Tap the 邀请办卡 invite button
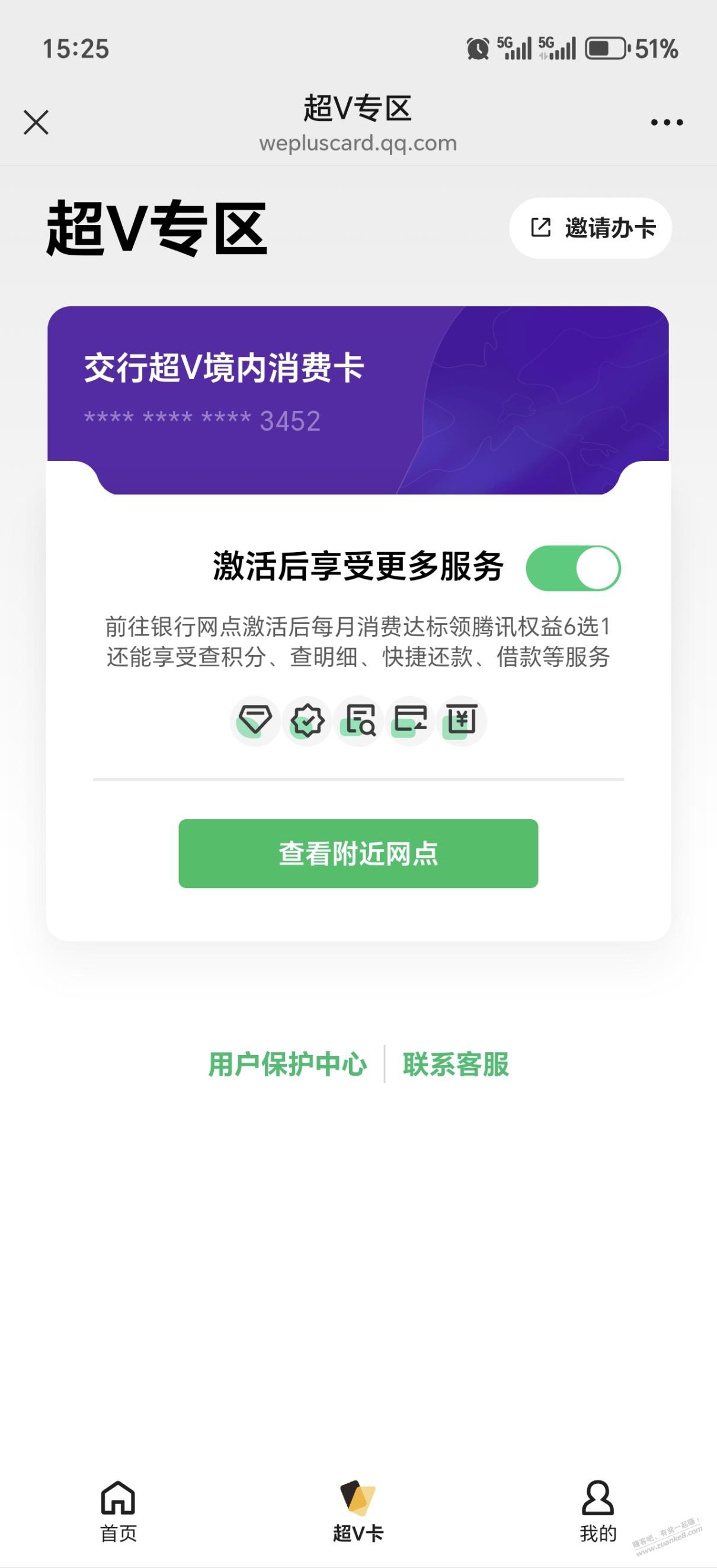Screen dimensions: 717x1568 pyautogui.click(x=590, y=228)
